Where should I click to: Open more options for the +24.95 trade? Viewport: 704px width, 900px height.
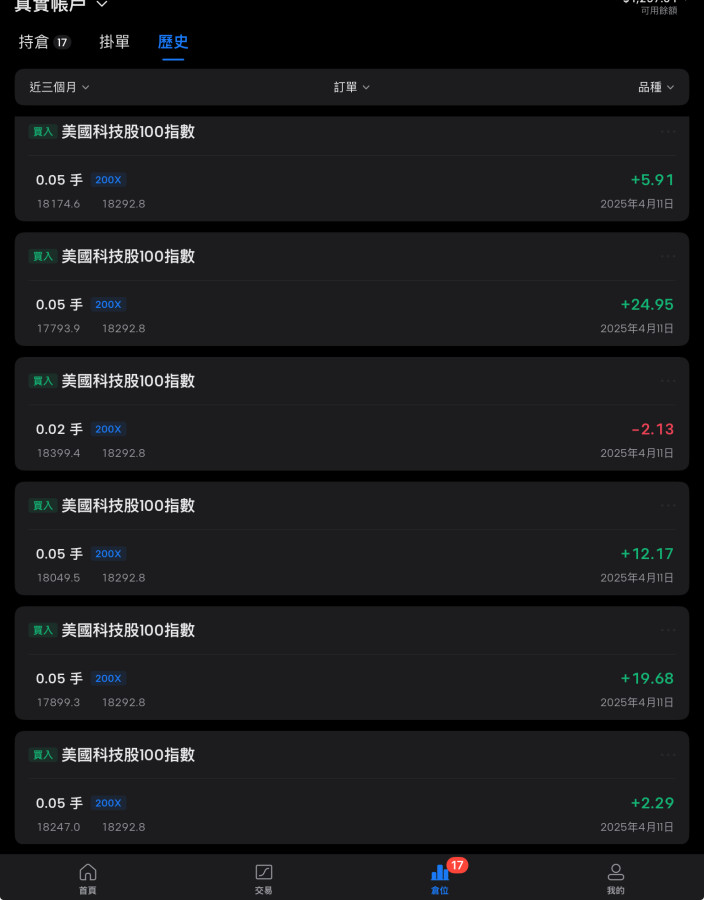[x=668, y=256]
